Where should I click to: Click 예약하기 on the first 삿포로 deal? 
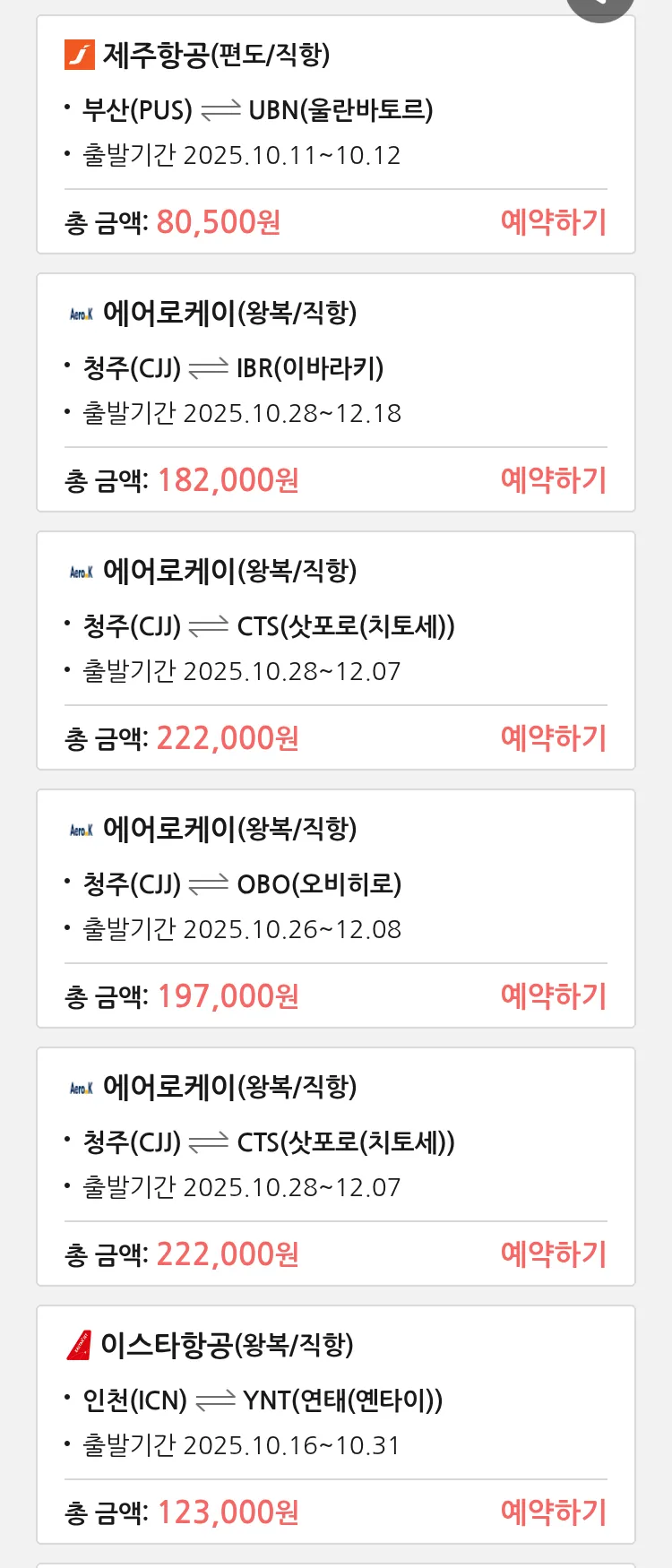point(553,738)
